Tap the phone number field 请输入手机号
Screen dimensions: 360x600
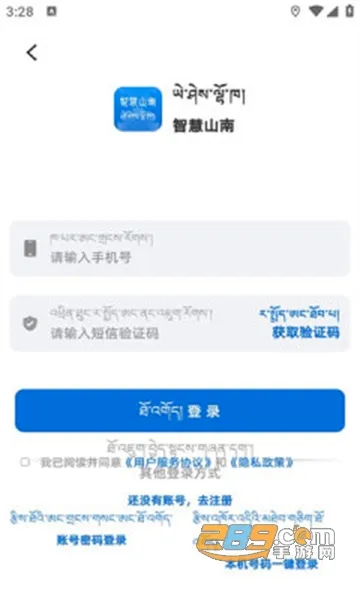click(180, 248)
